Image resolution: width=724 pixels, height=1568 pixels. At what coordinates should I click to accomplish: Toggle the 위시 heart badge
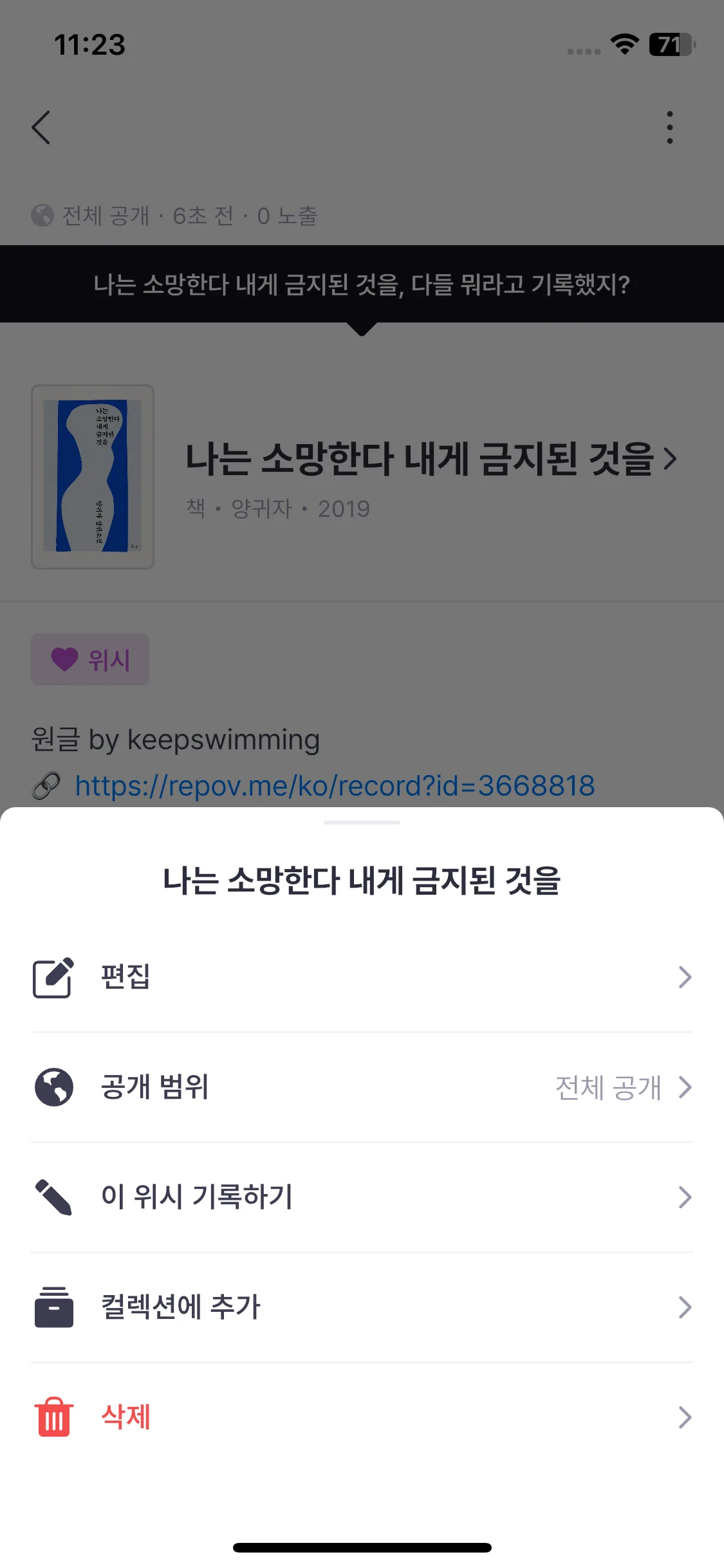(x=91, y=658)
